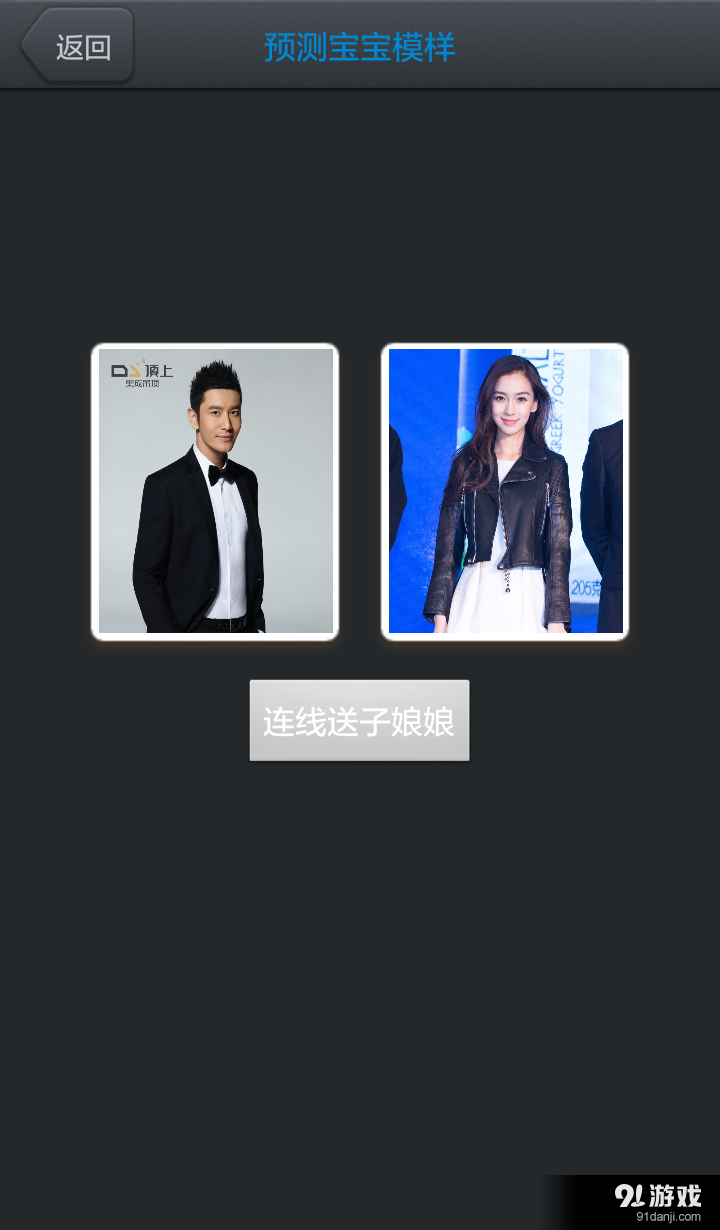This screenshot has width=720, height=1230.
Task: Tap the 返回 back button
Action: 78,46
